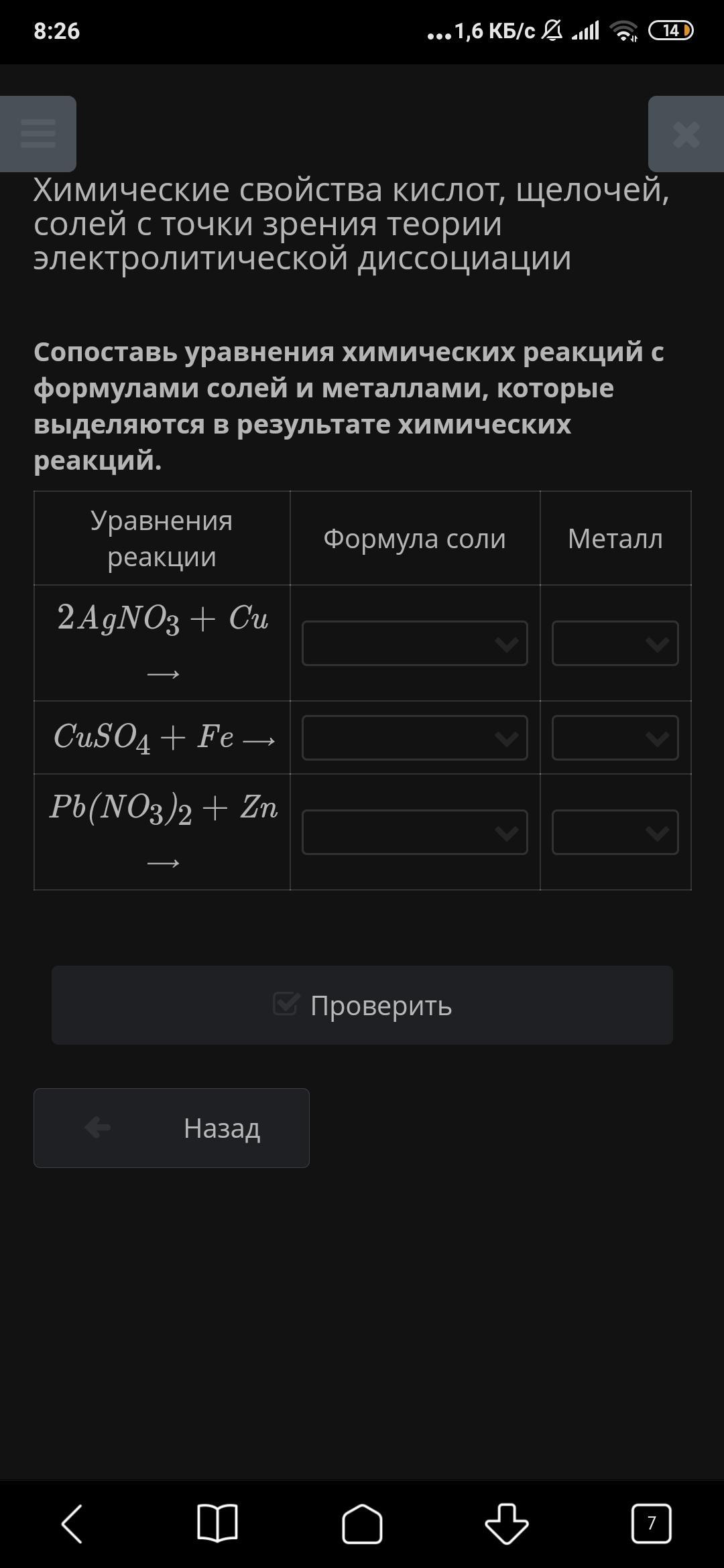
Task: Open the downloads arrow icon
Action: tap(507, 1524)
